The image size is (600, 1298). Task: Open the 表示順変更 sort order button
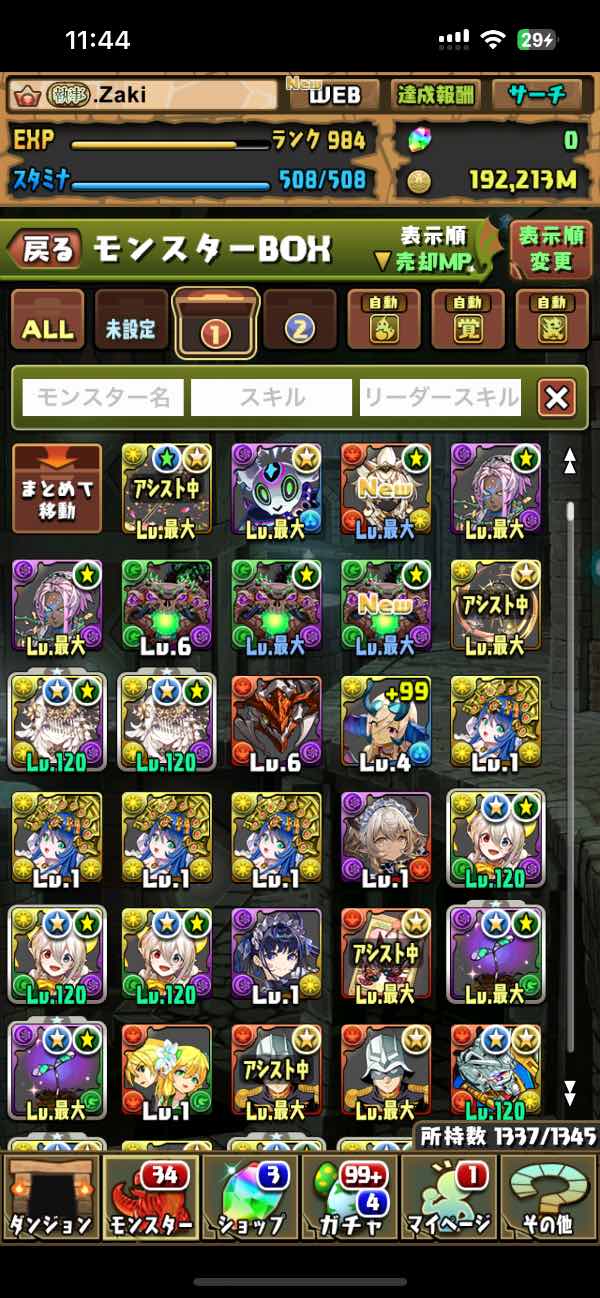click(x=551, y=249)
